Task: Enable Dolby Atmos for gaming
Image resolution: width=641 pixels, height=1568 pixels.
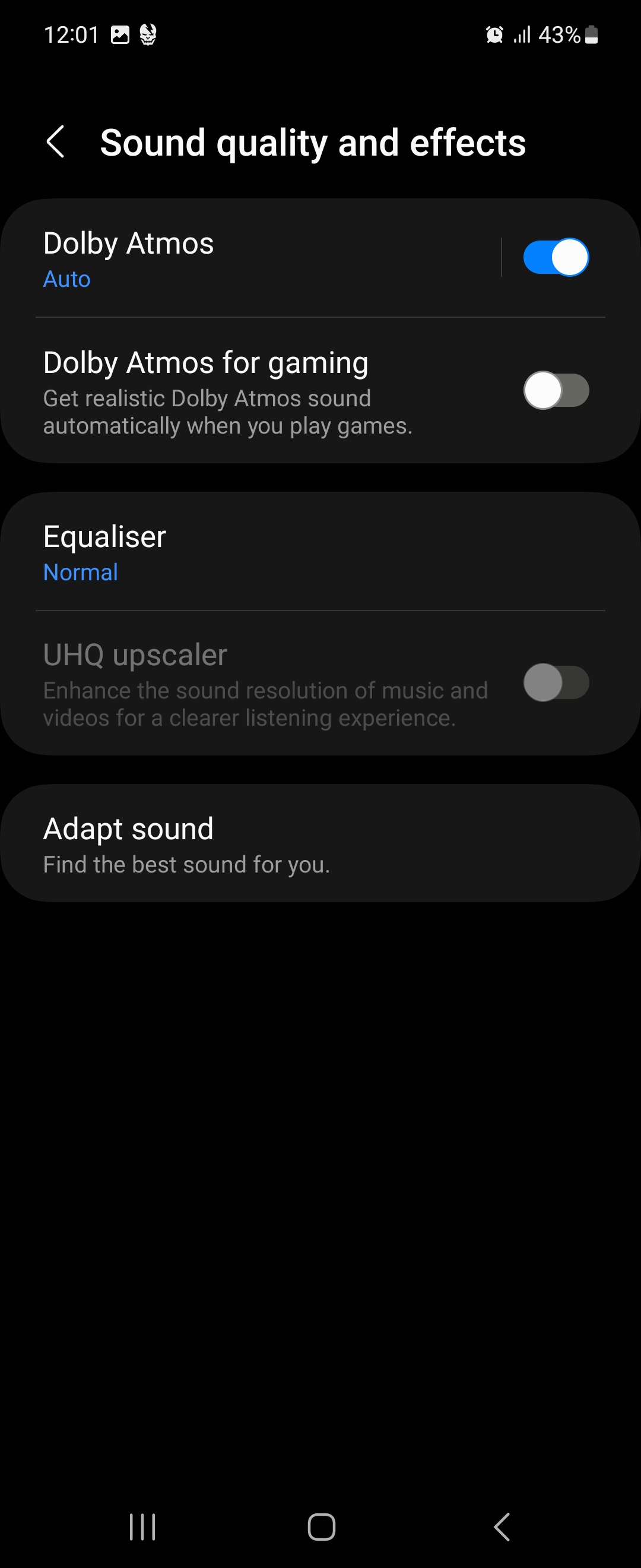Action: 556,391
